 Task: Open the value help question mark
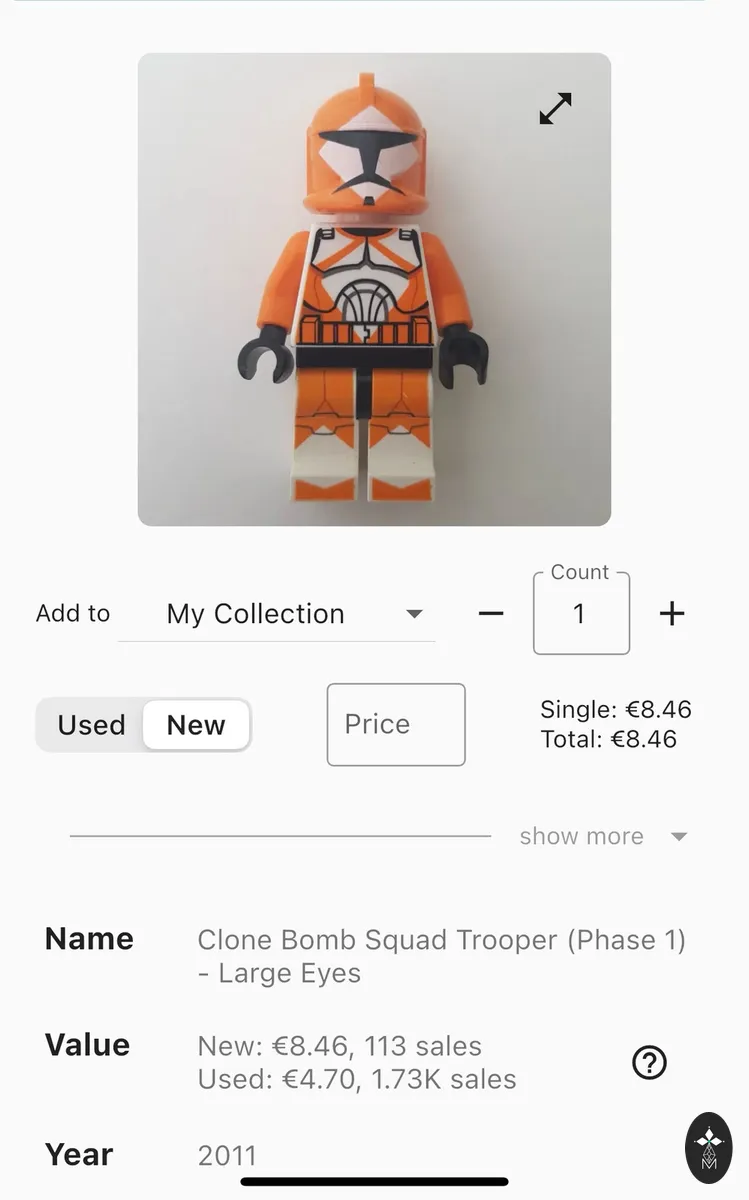point(650,1062)
